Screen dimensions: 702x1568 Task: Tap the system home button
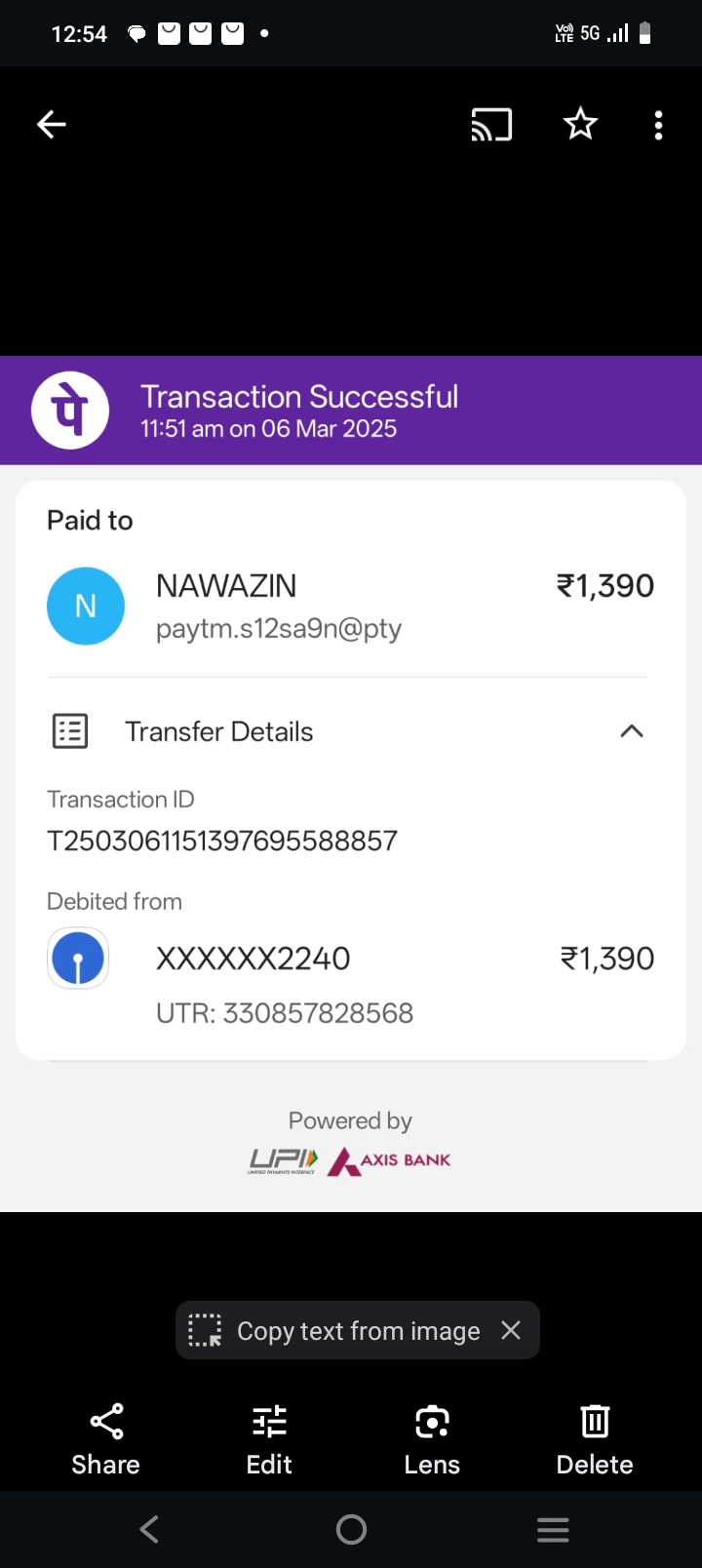pos(351,1529)
